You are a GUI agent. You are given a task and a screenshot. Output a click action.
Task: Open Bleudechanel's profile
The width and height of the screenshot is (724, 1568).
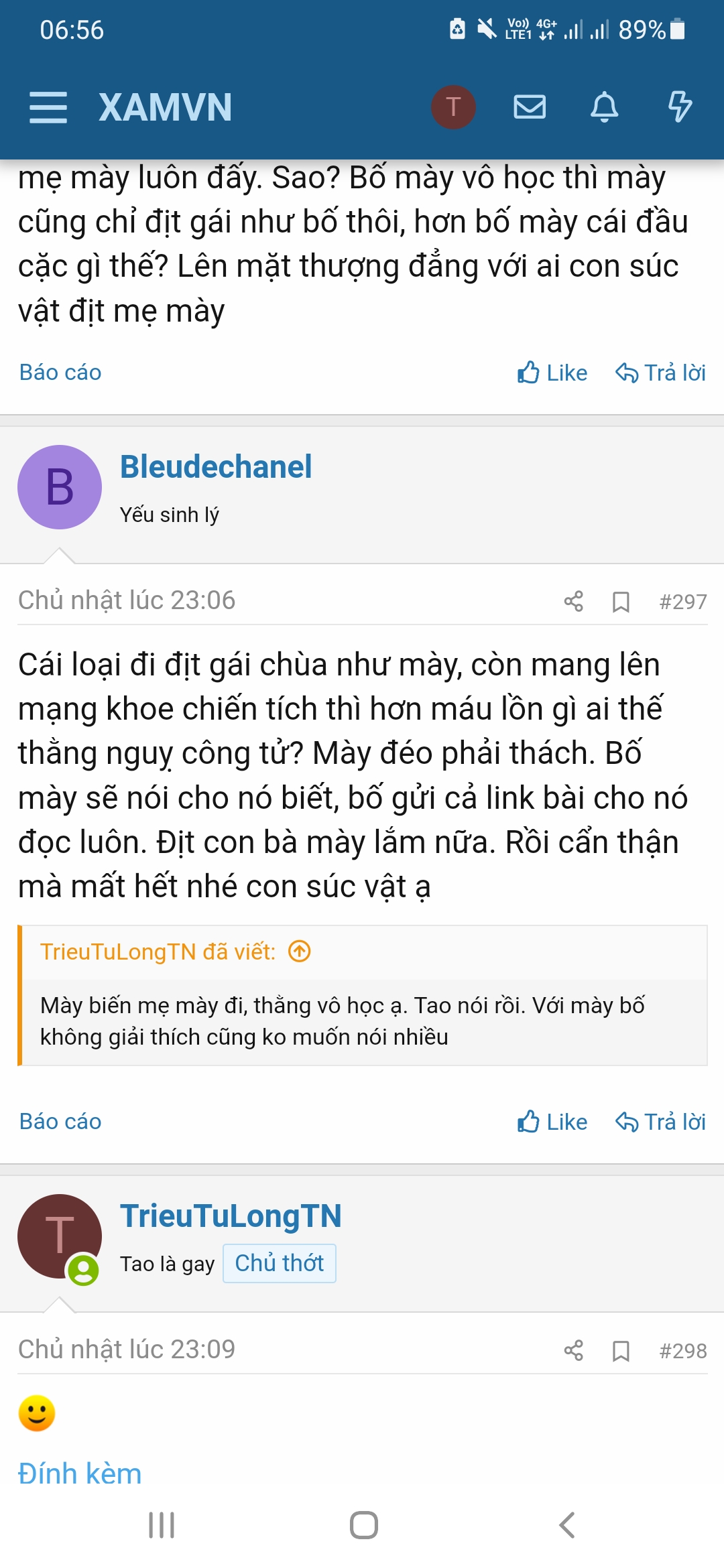216,467
